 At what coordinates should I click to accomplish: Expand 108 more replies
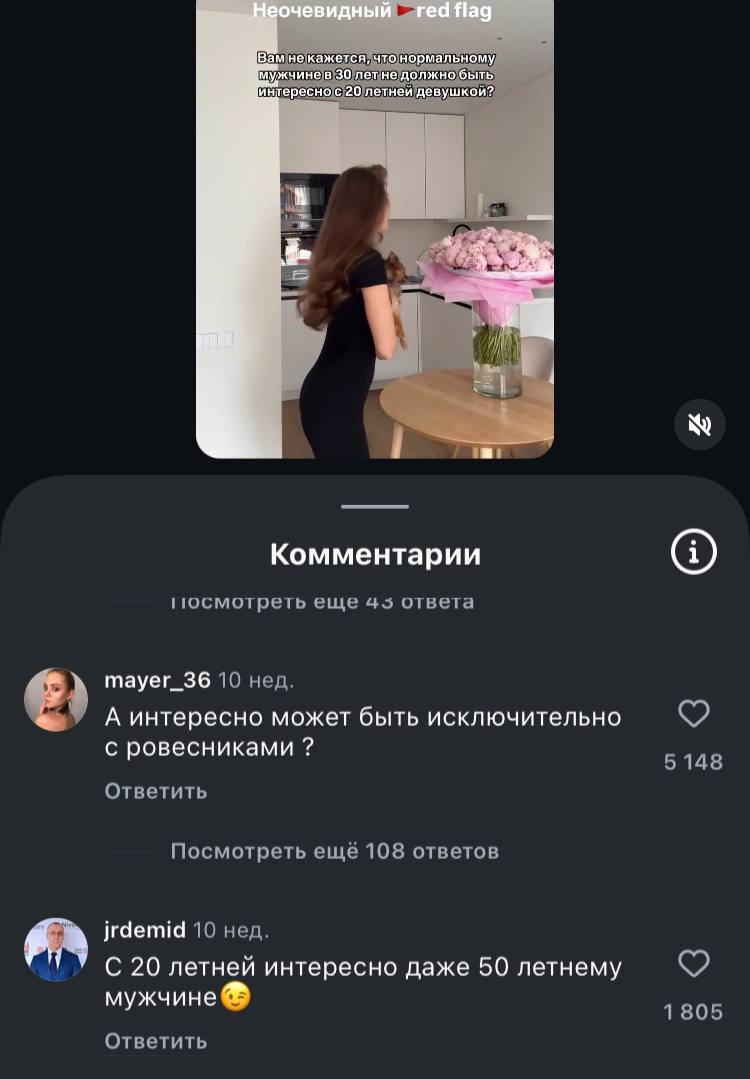pyautogui.click(x=334, y=851)
